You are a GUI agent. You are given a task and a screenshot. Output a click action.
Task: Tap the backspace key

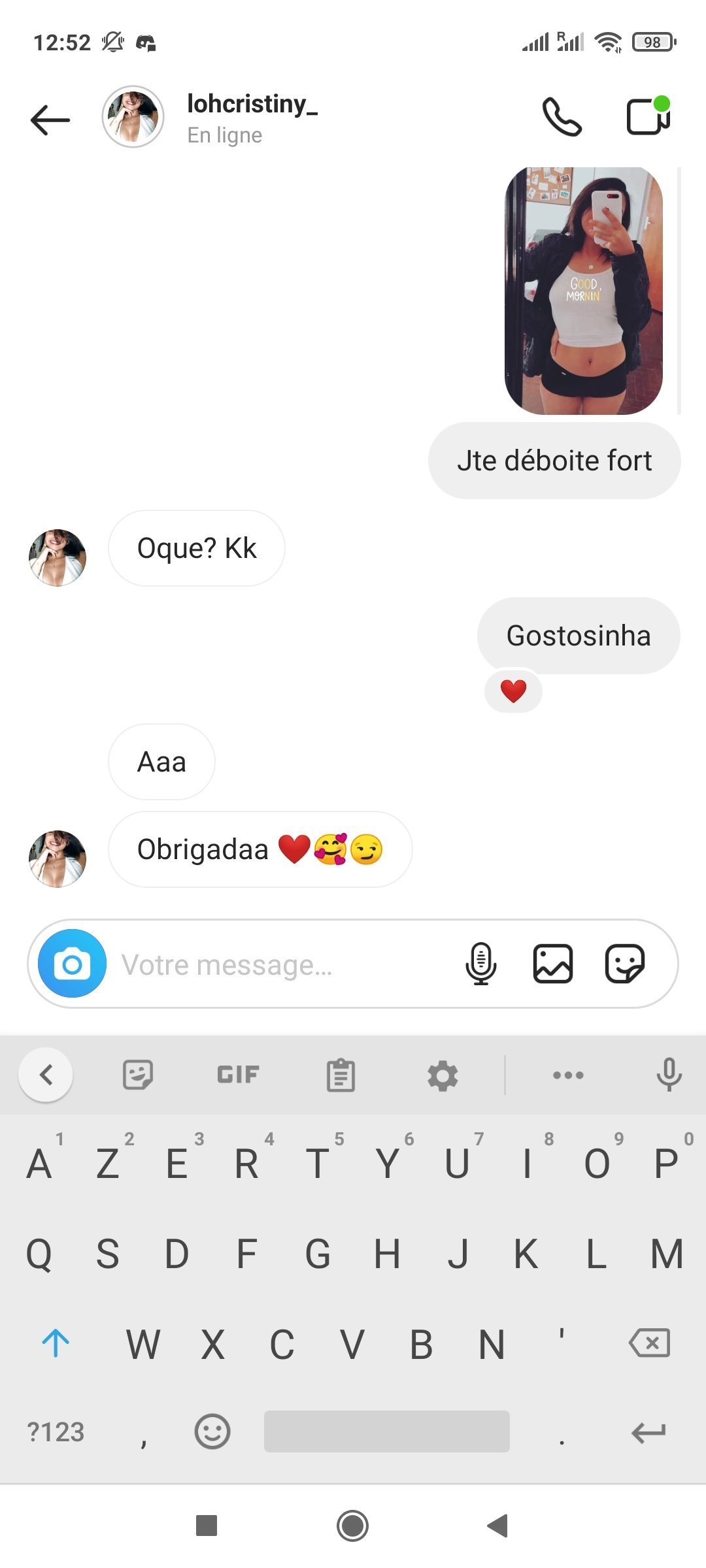point(649,1343)
